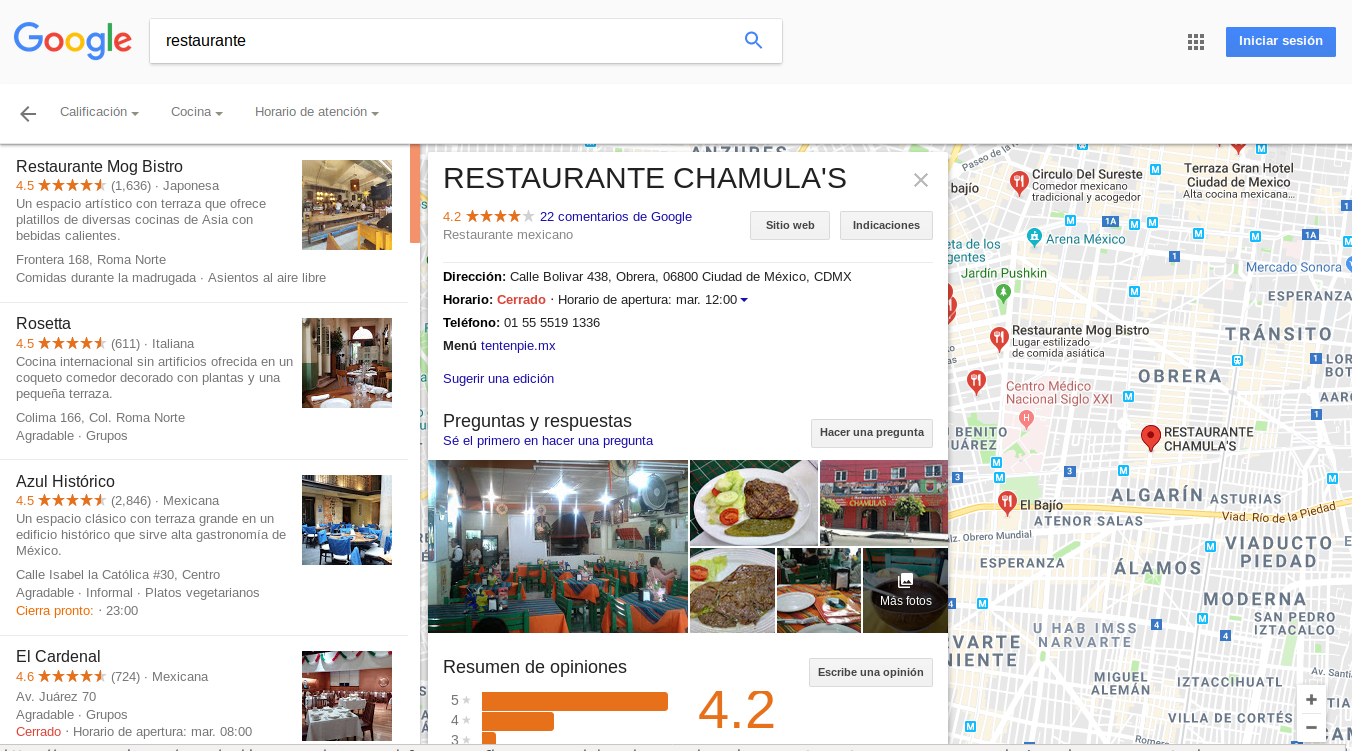Visit the Sitio web button
1352x751 pixels.
point(789,226)
